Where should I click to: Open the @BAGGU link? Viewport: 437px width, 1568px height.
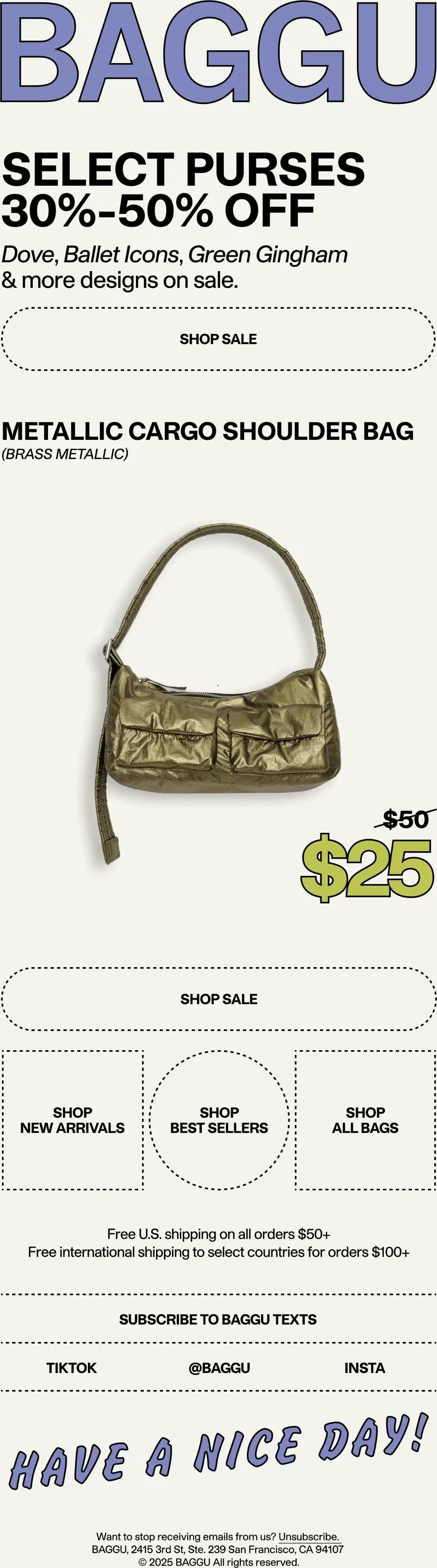(219, 1368)
